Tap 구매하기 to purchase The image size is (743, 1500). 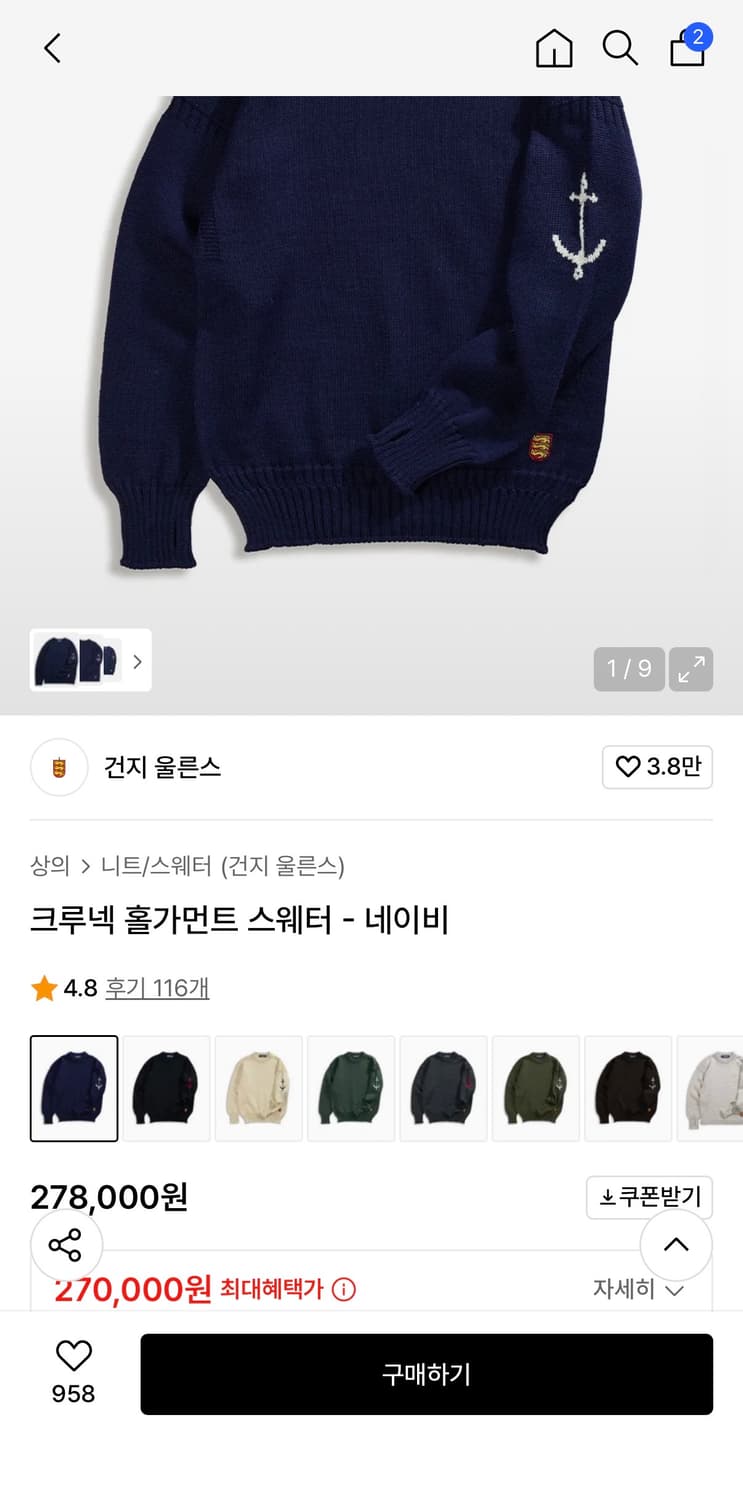click(x=428, y=1374)
